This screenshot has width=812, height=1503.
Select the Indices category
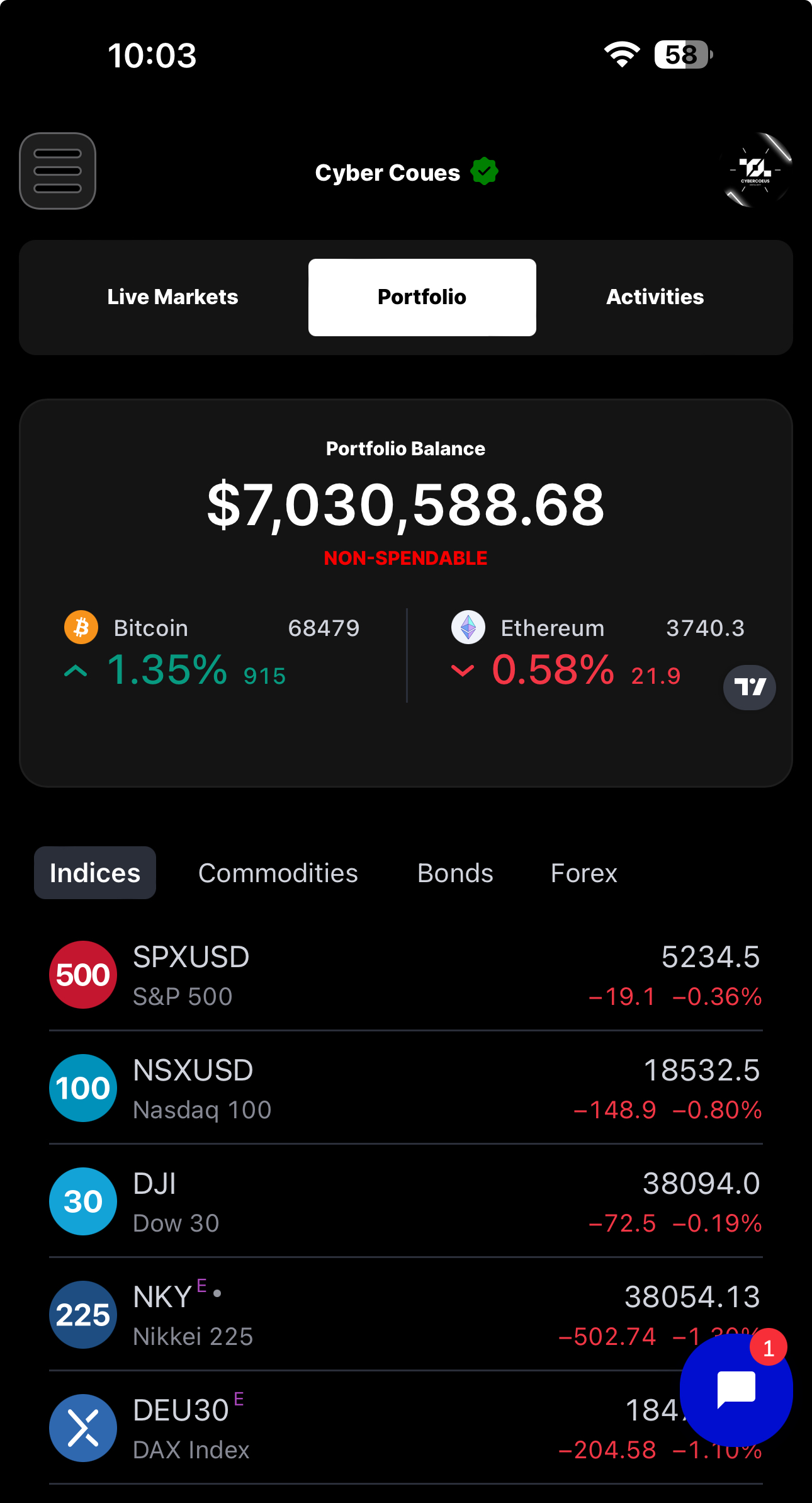pos(95,873)
